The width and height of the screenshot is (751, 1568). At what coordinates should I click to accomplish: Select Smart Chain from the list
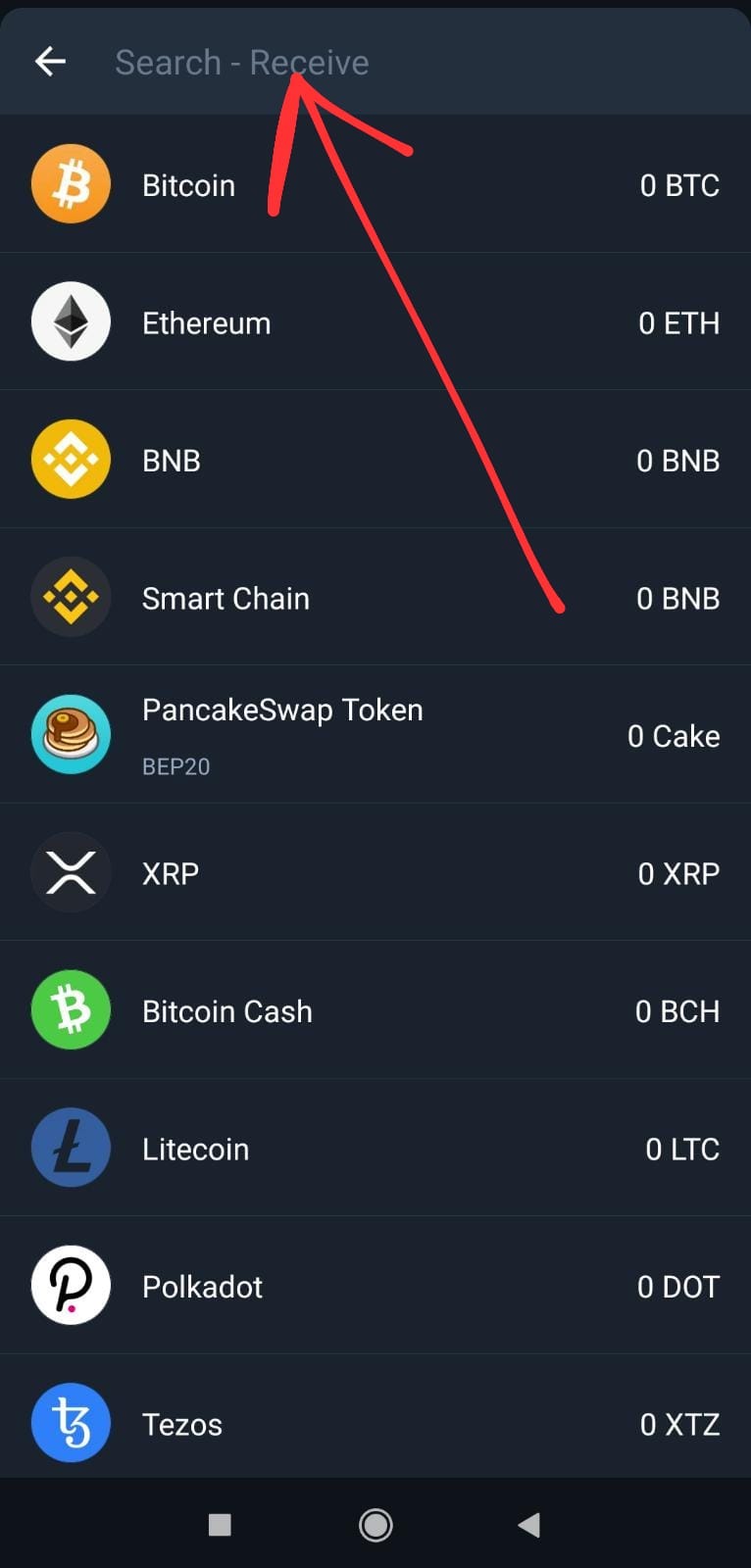pos(375,598)
